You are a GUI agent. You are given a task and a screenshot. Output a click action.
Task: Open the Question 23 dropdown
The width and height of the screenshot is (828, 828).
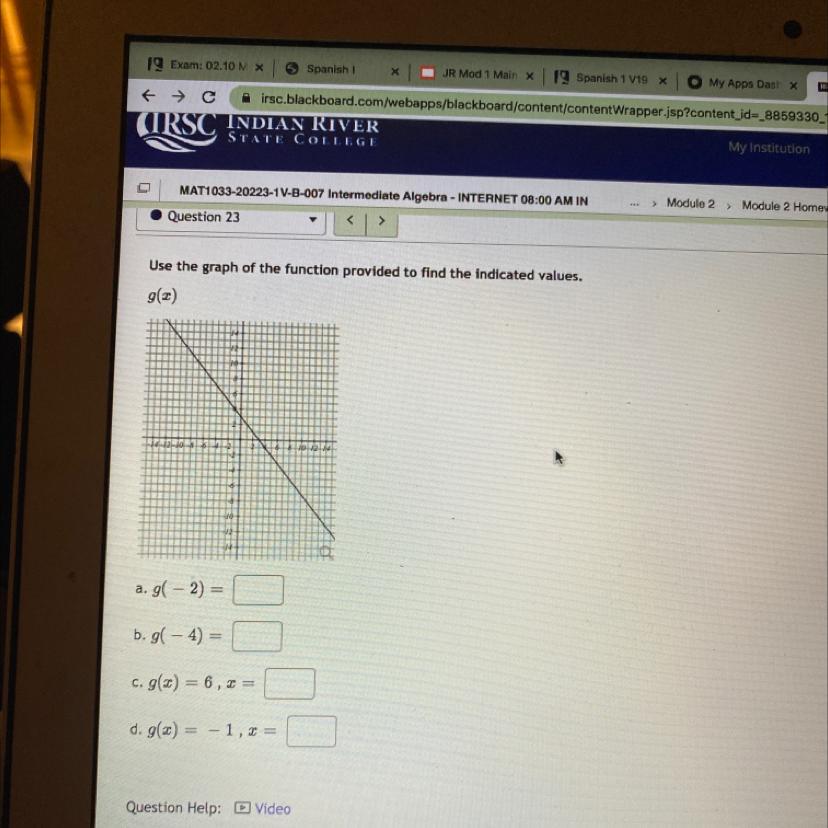click(312, 219)
